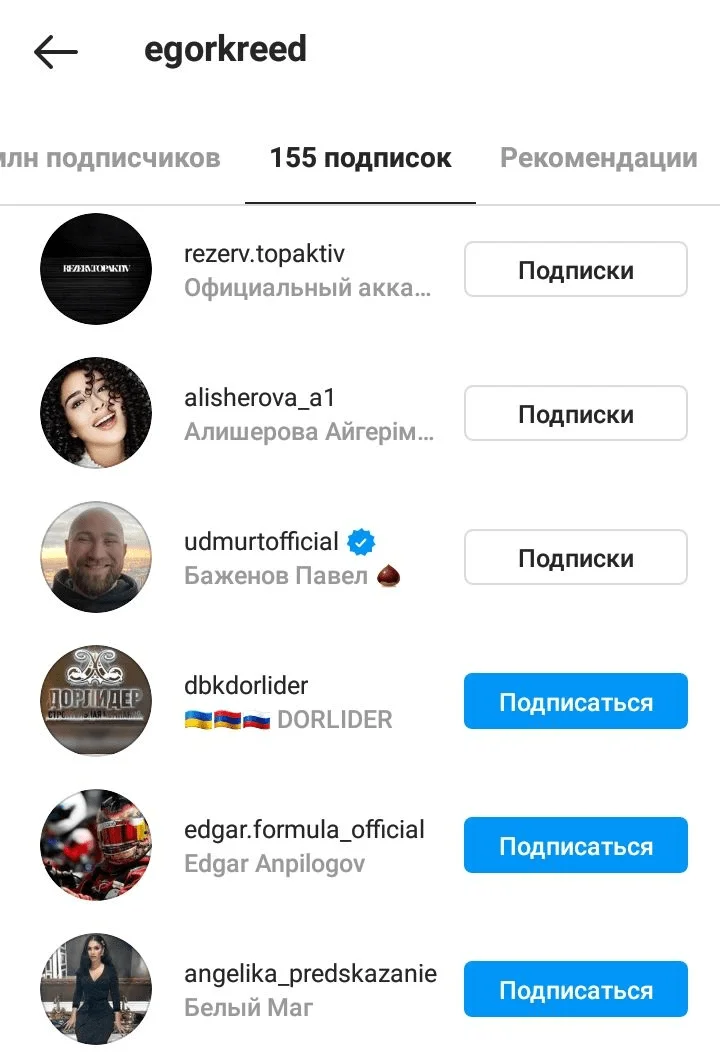Open dbkdorlider profile

point(246,686)
